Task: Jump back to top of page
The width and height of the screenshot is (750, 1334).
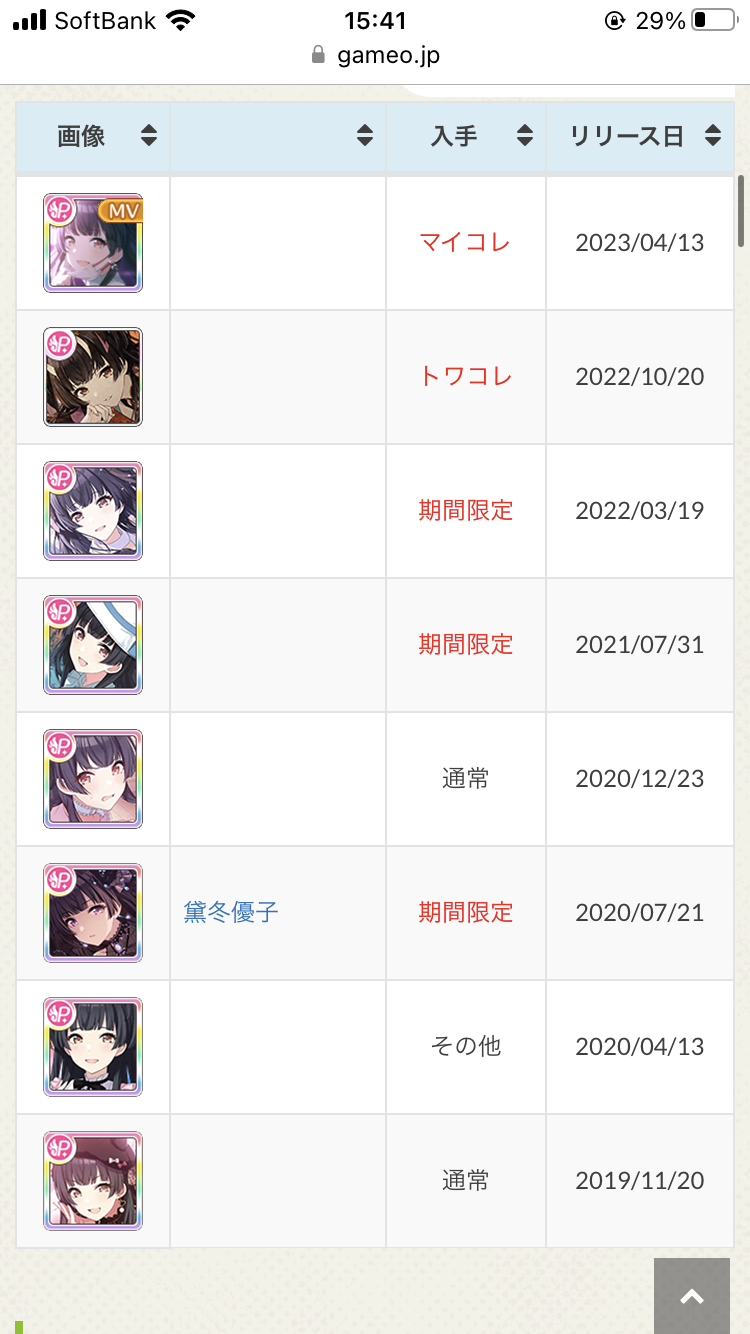Action: click(x=692, y=1296)
